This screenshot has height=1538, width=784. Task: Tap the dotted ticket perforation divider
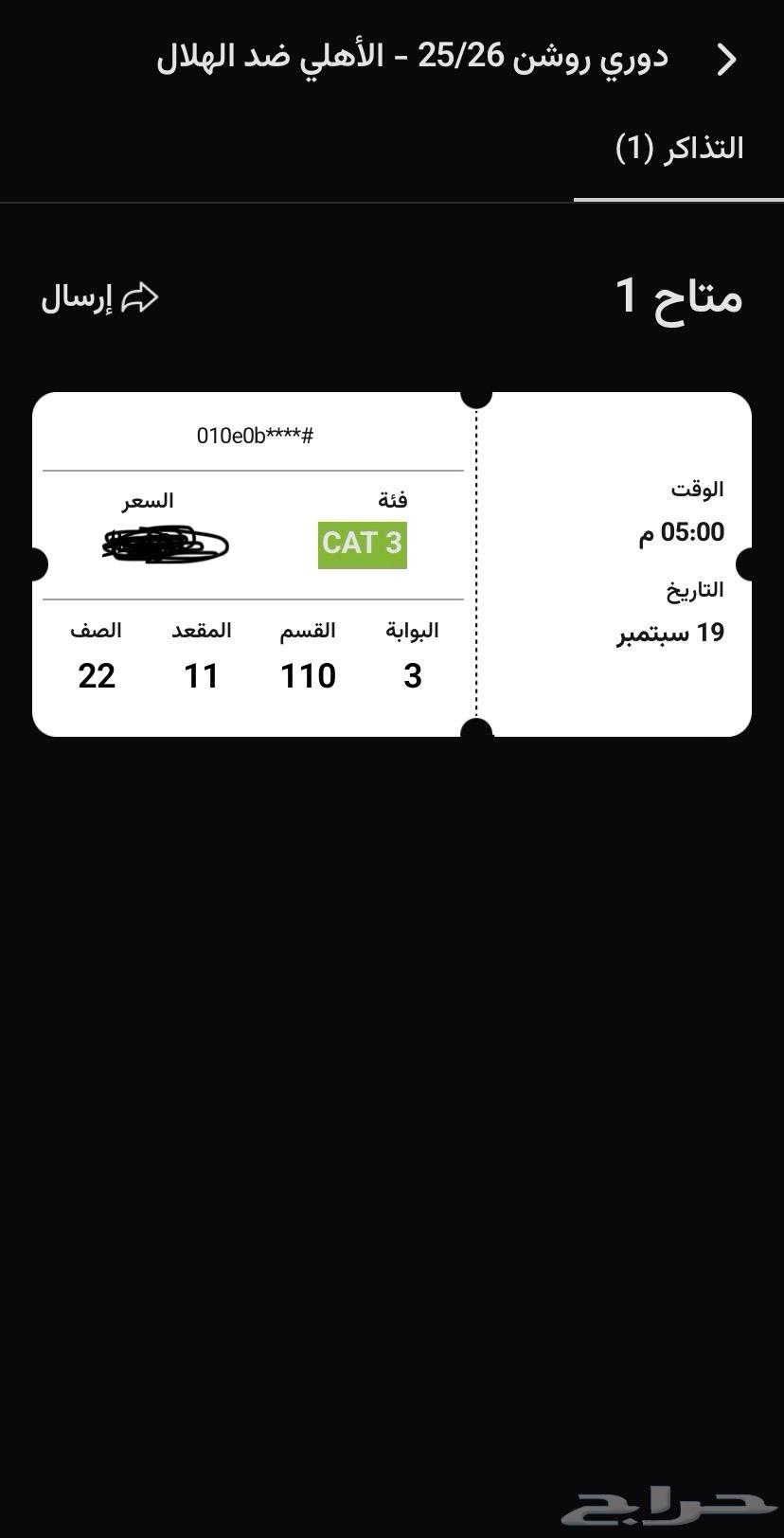coord(476,563)
